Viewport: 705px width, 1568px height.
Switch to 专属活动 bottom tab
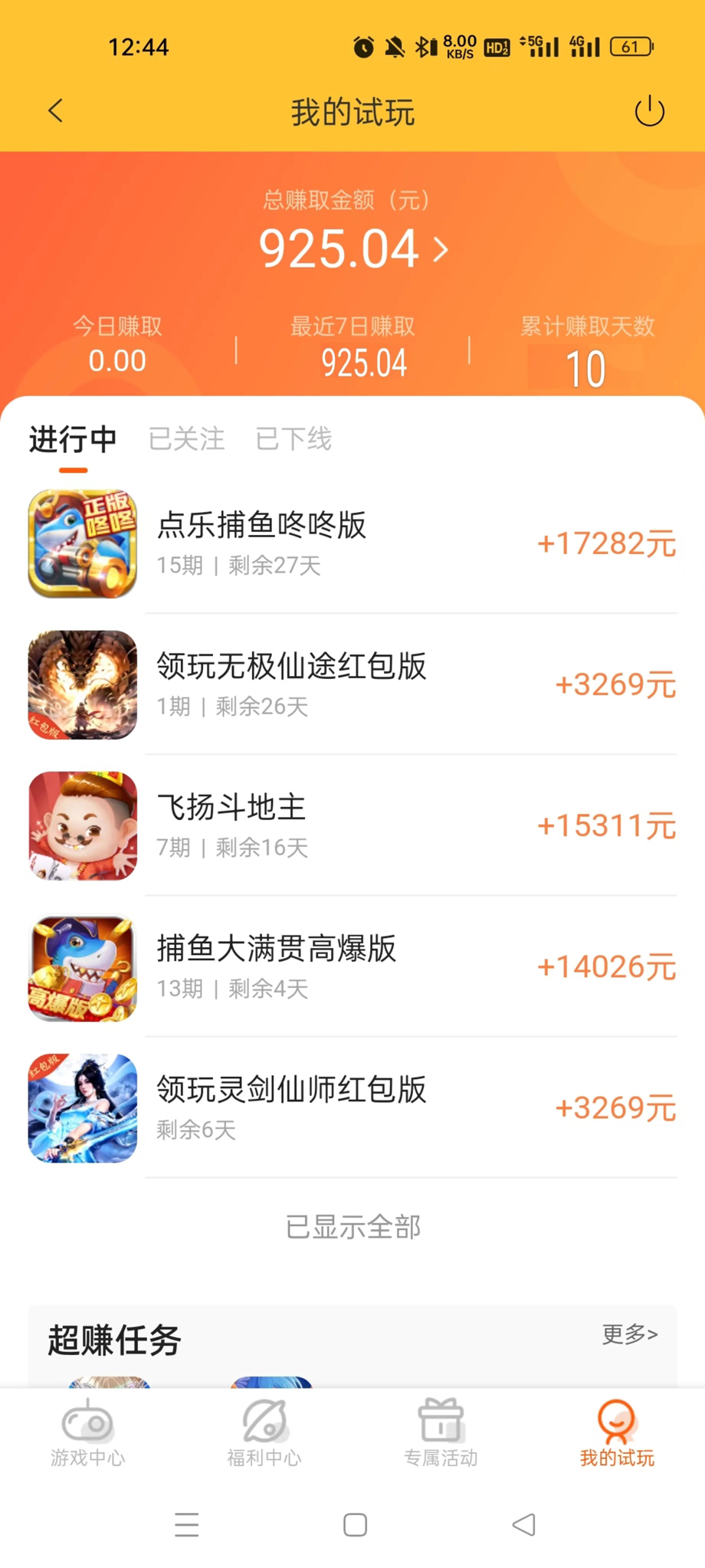coord(441,1433)
